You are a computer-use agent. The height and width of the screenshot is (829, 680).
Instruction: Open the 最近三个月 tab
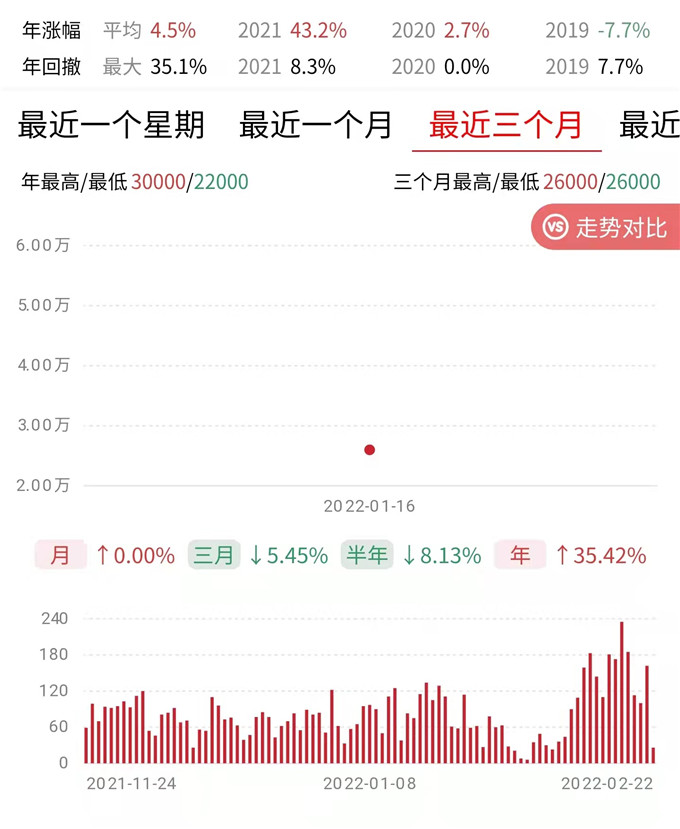(506, 126)
